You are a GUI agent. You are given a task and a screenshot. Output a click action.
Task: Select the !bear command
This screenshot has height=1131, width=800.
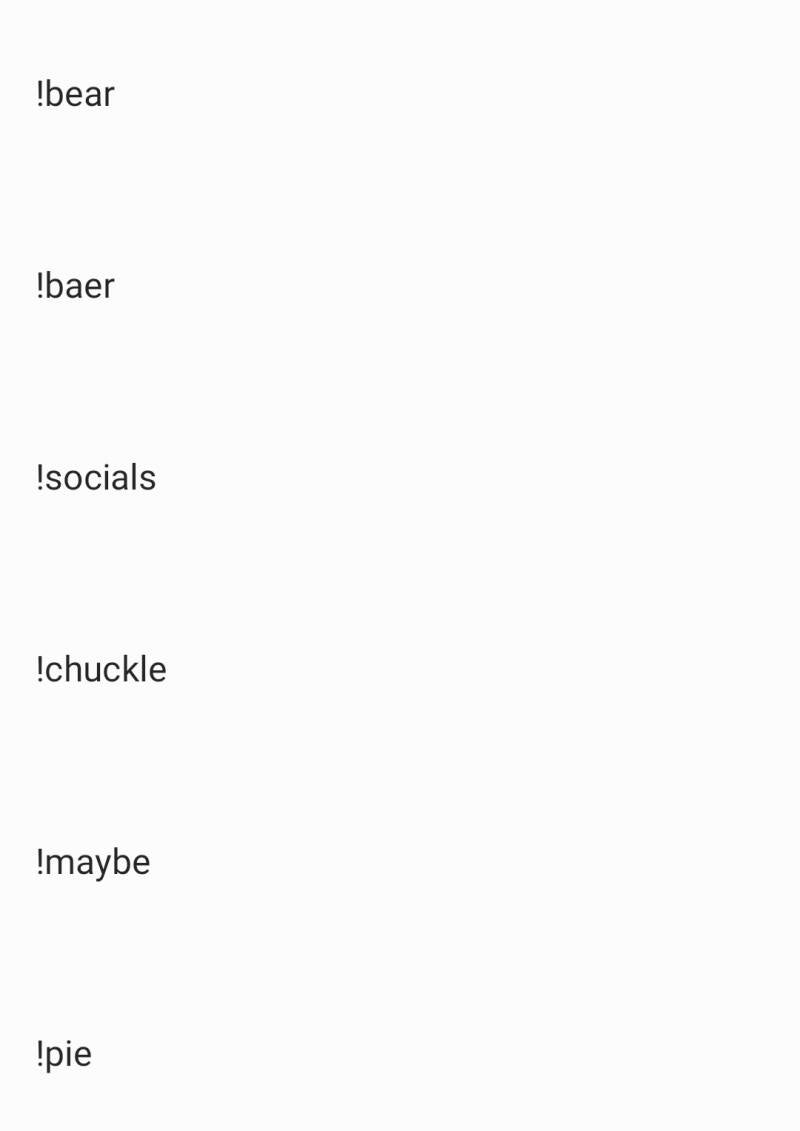(76, 95)
